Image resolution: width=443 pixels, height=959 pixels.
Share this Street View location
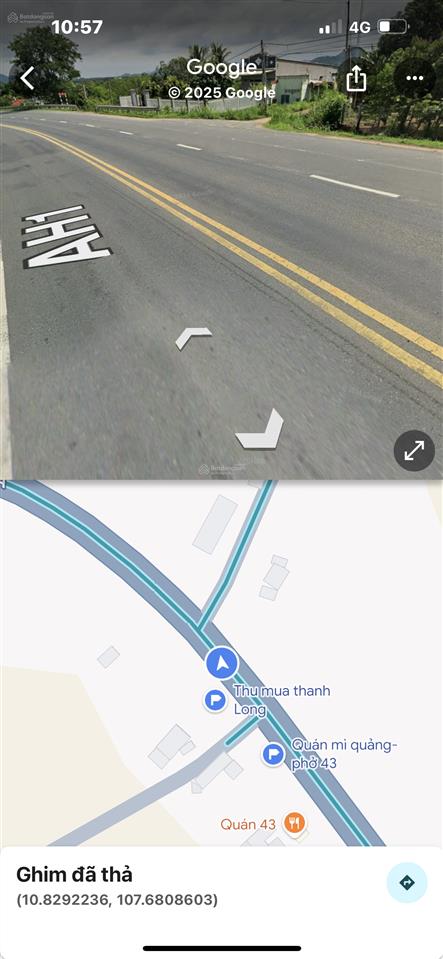point(356,78)
